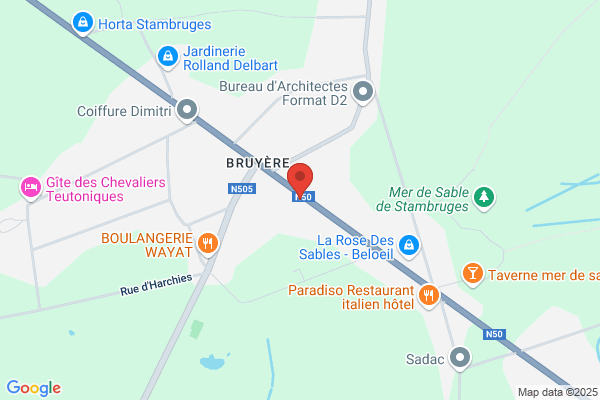Select the Boulangerie Wayat restaurant pin
The image size is (600, 400).
coord(208,244)
